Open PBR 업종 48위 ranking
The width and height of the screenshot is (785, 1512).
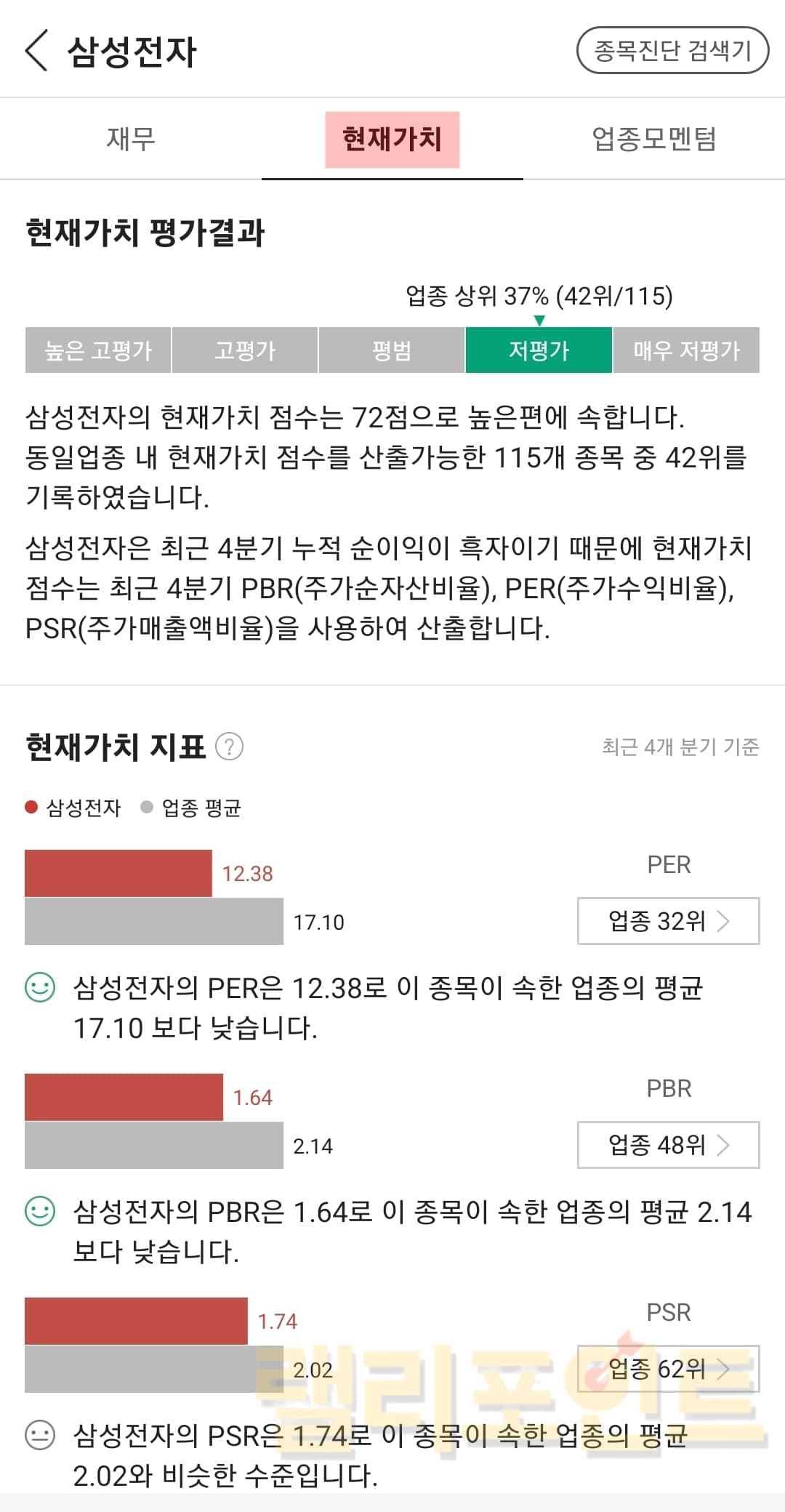(668, 1145)
